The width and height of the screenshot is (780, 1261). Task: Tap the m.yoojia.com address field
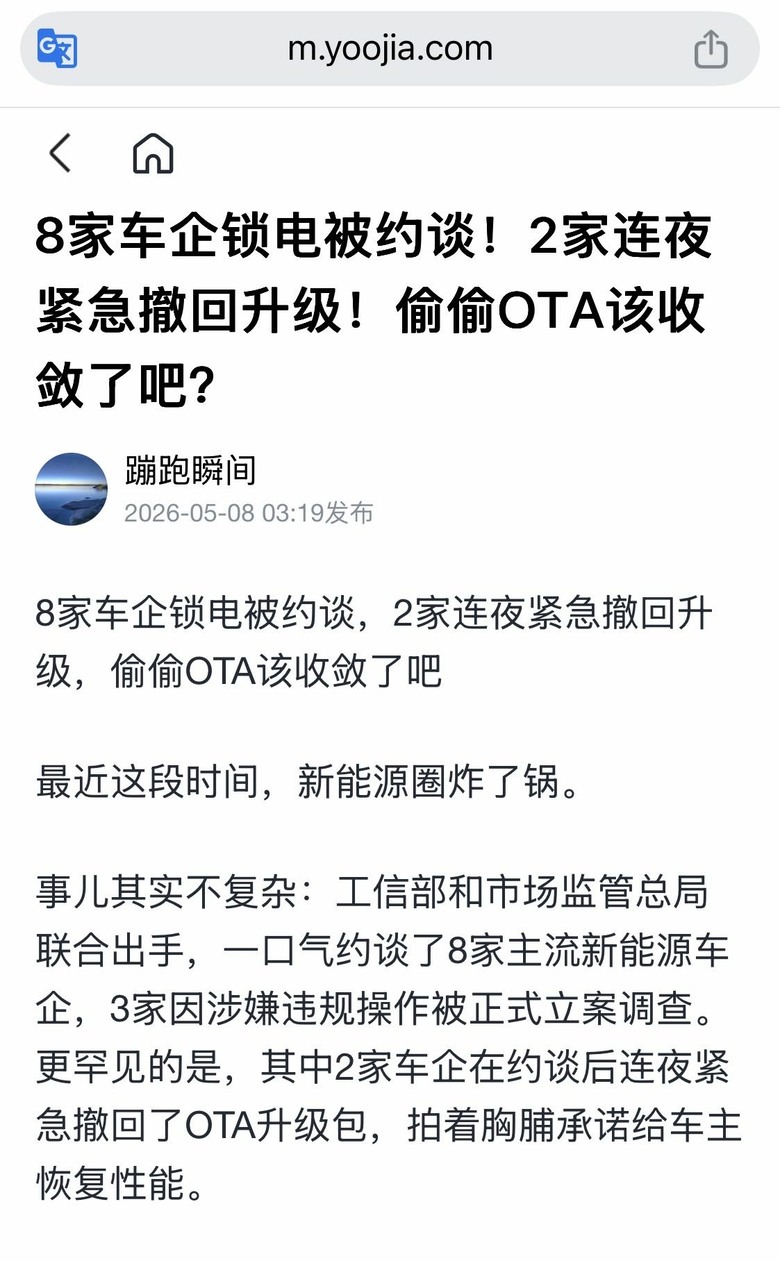coord(390,49)
